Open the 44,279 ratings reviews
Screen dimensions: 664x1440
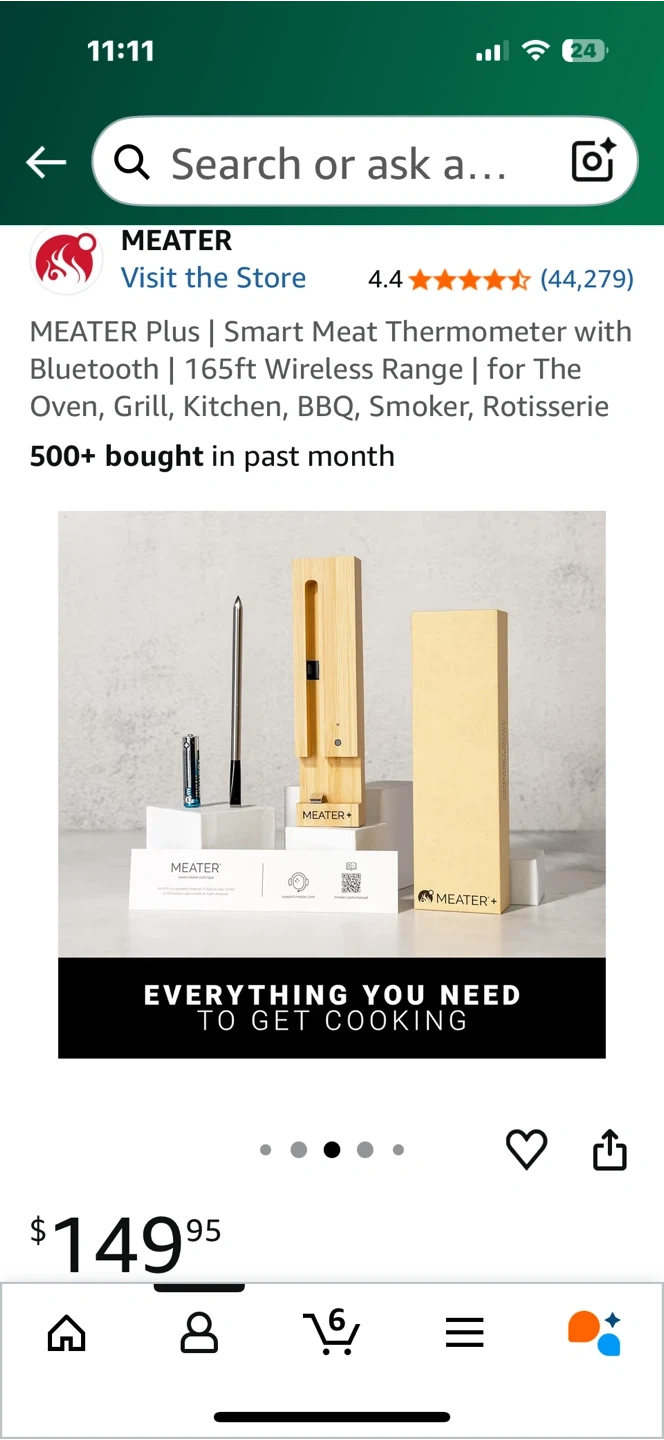tap(587, 279)
